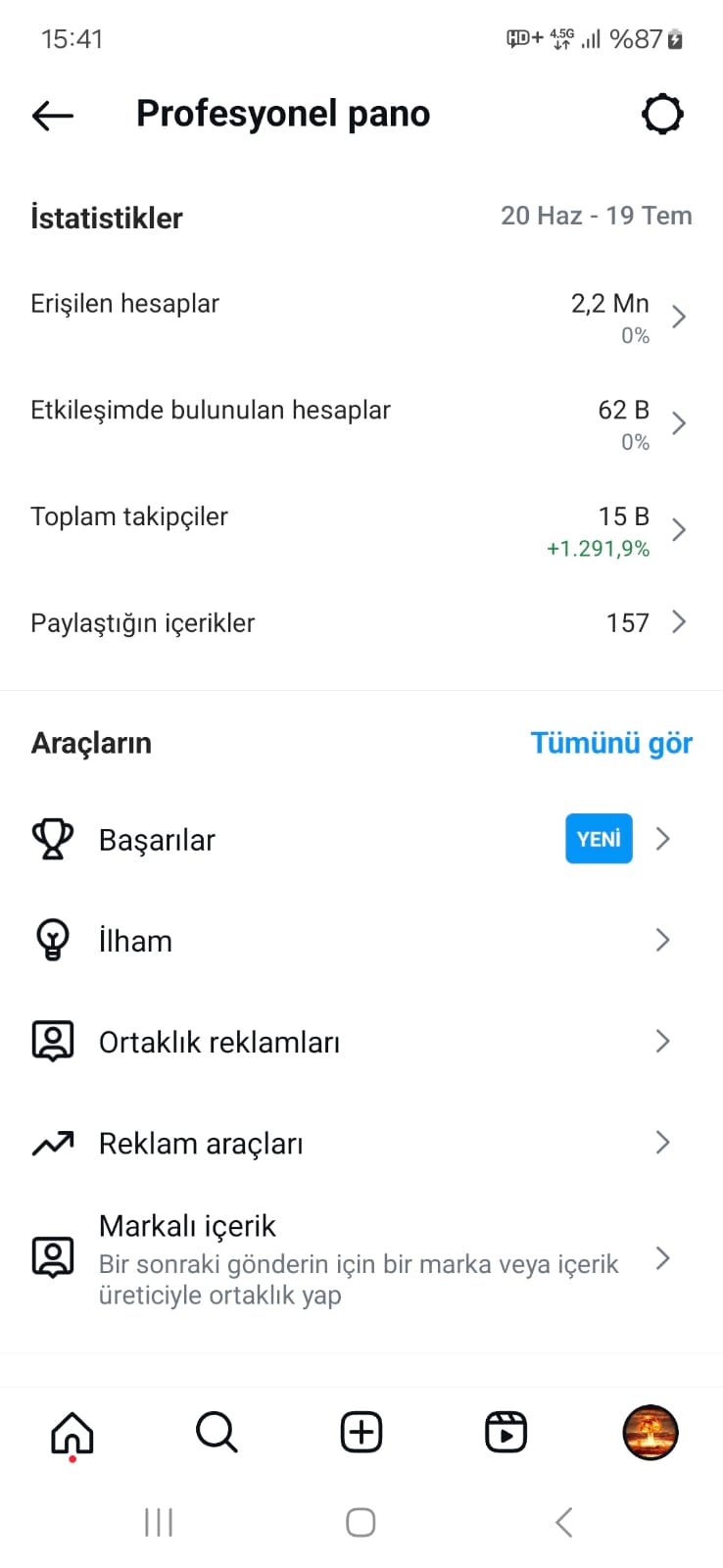This screenshot has height=1568, width=723.
Task: Switch to the Search tab
Action: coord(217,1433)
